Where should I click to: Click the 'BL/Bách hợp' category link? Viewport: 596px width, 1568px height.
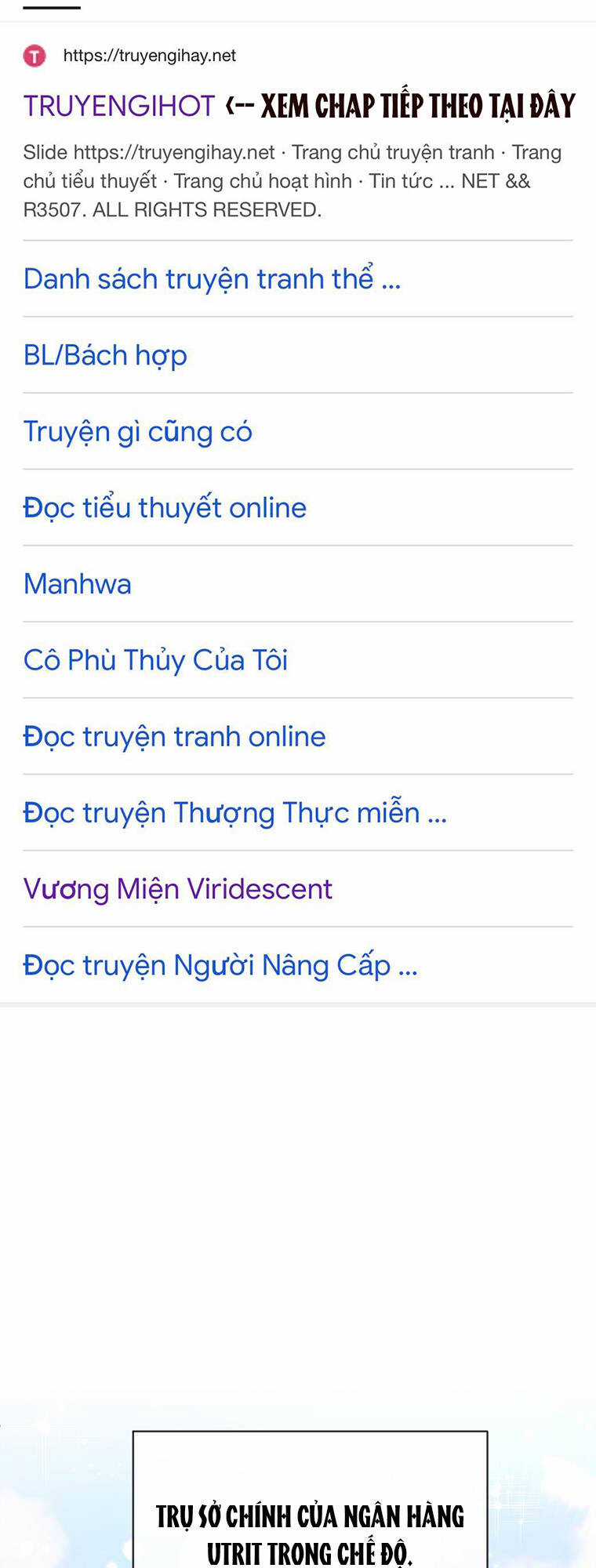(104, 354)
